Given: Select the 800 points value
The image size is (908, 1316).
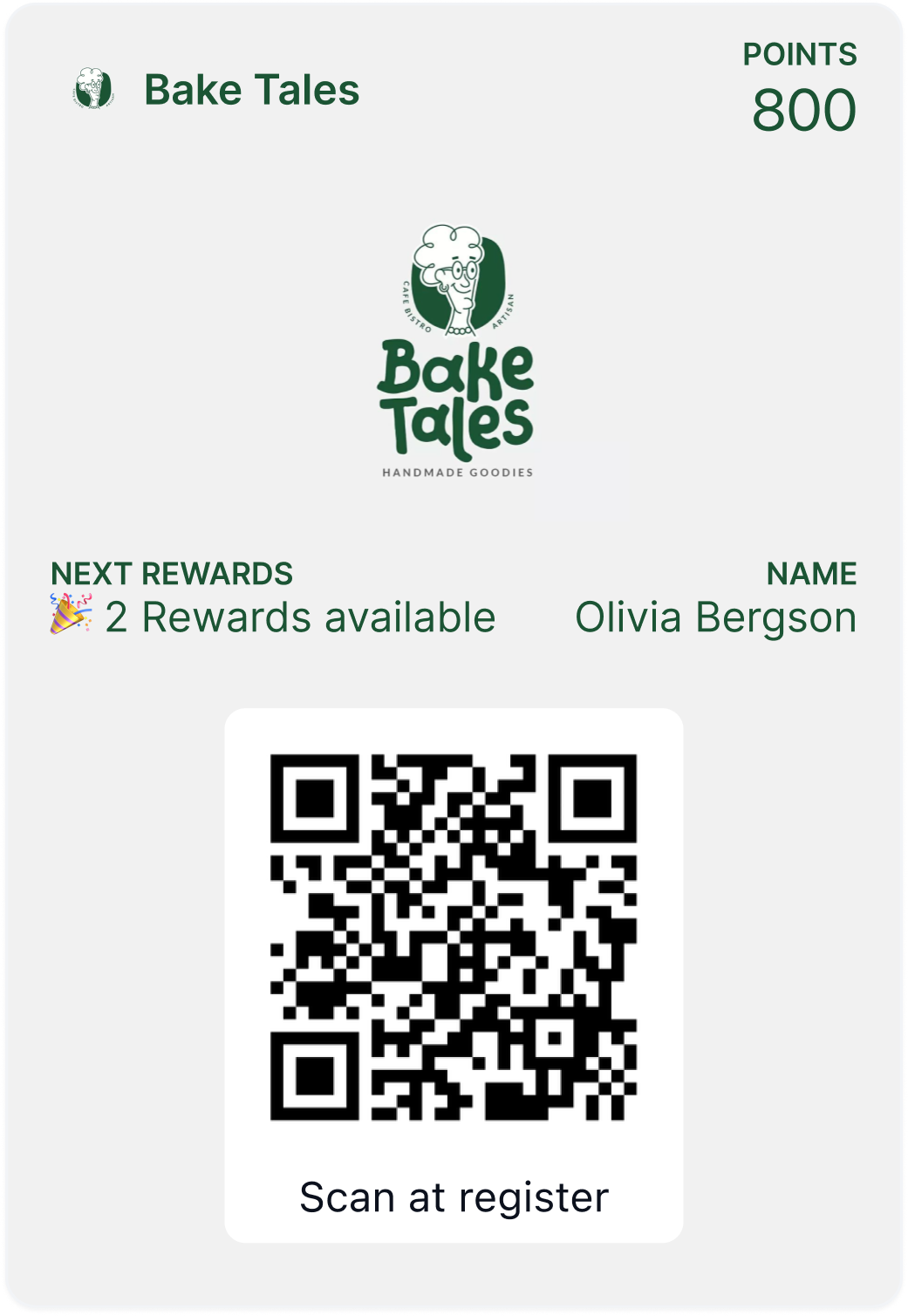Looking at the screenshot, I should (802, 108).
